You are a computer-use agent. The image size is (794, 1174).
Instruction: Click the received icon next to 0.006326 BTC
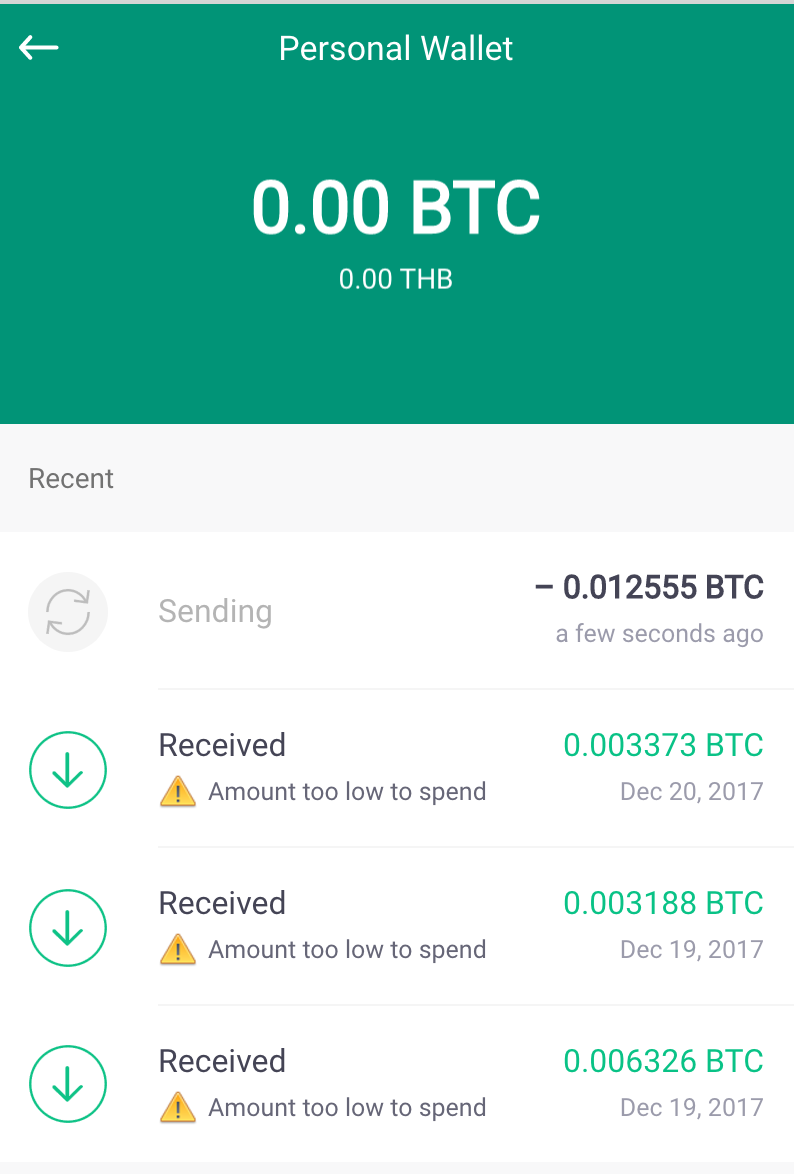tap(67, 1084)
